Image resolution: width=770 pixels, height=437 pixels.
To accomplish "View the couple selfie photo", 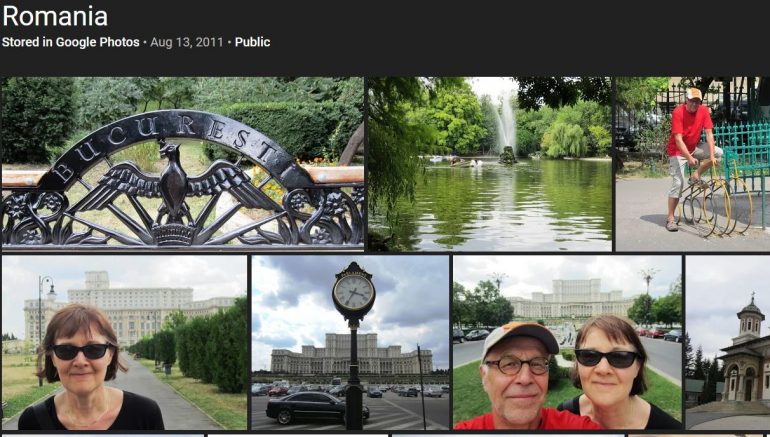I will point(567,342).
